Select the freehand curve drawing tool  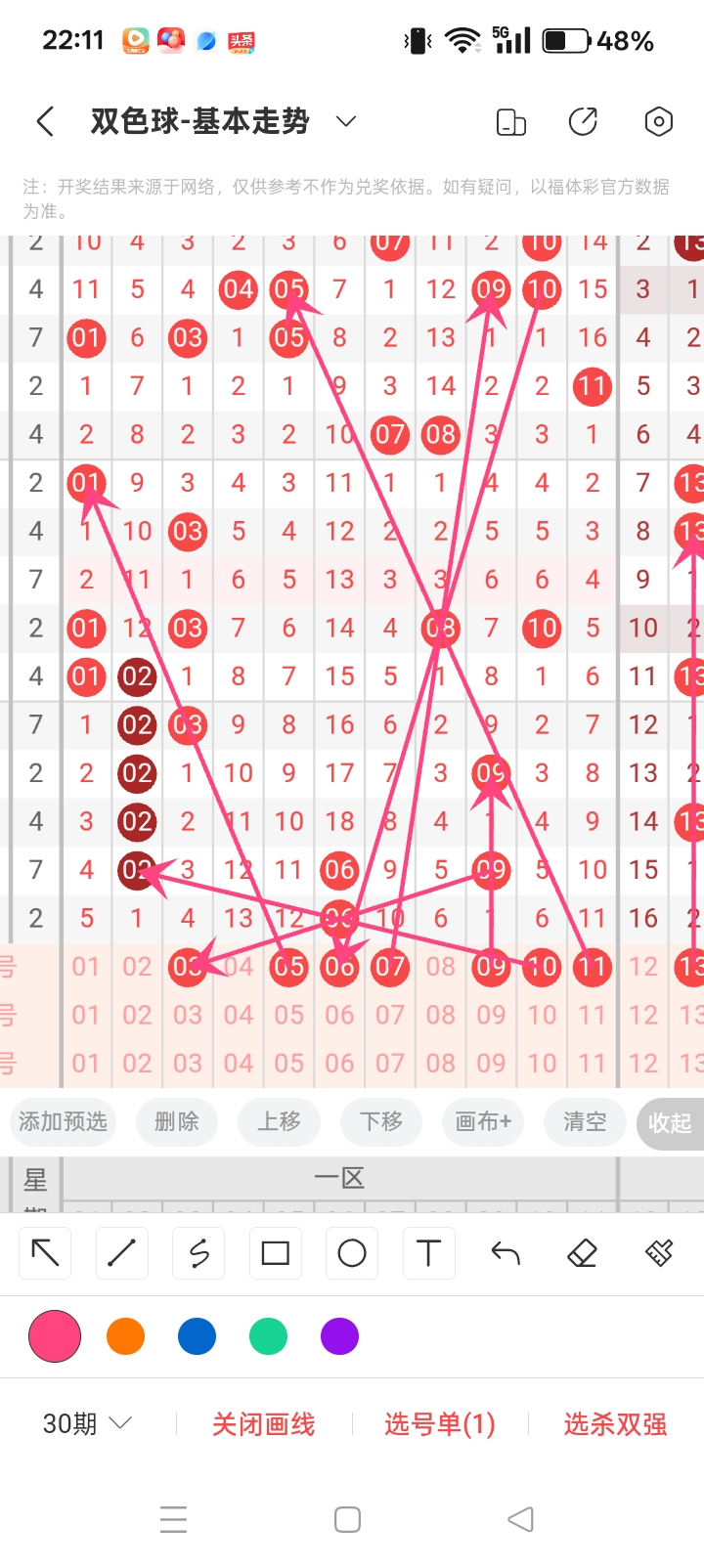(x=198, y=1252)
